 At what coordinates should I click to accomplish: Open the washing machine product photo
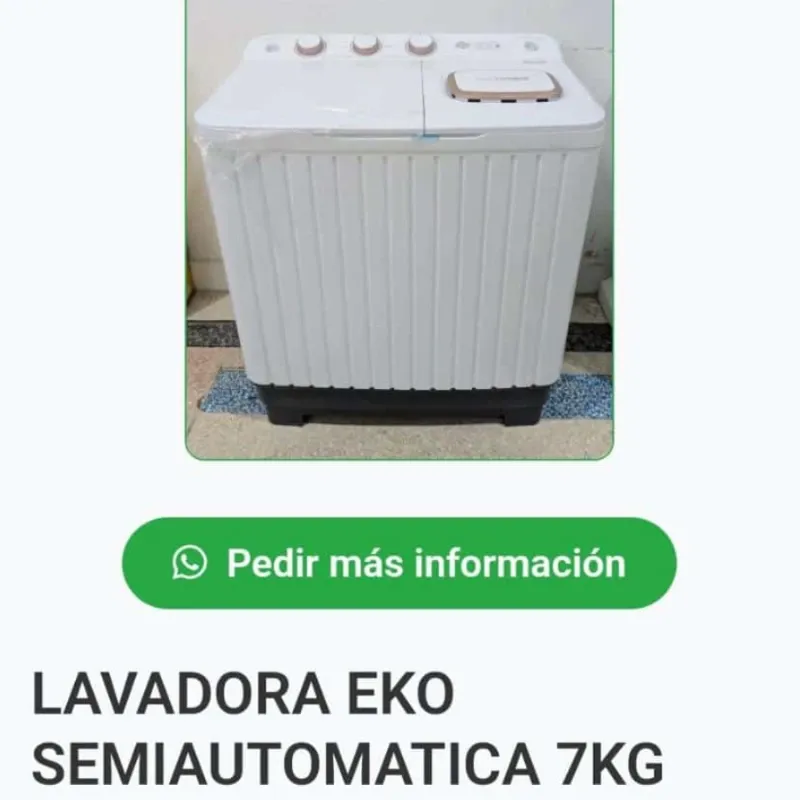pyautogui.click(x=399, y=230)
